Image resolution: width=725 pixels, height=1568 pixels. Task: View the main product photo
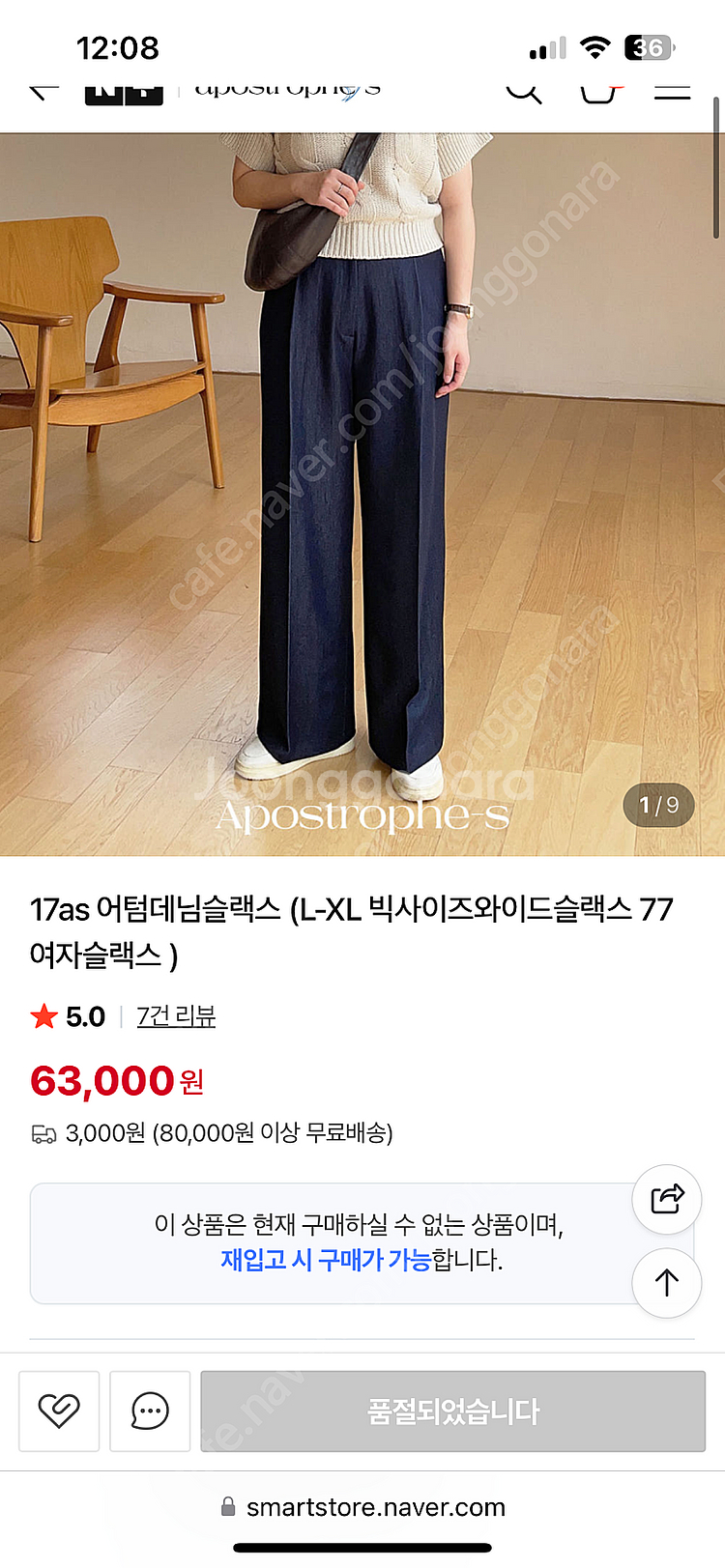pos(362,493)
